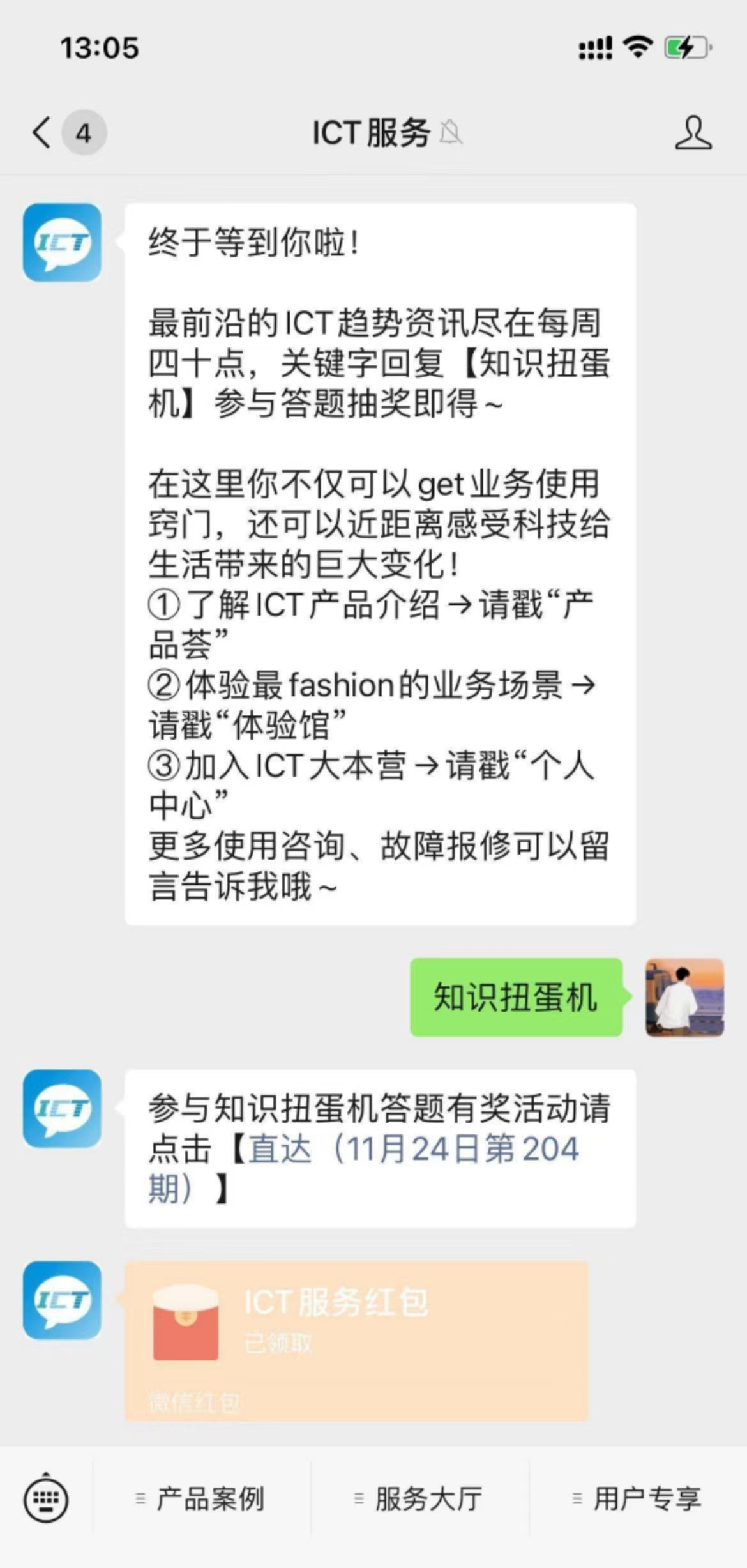Open the ICT服务红包 red packet
Screen dimensions: 747x1568
(356, 1341)
